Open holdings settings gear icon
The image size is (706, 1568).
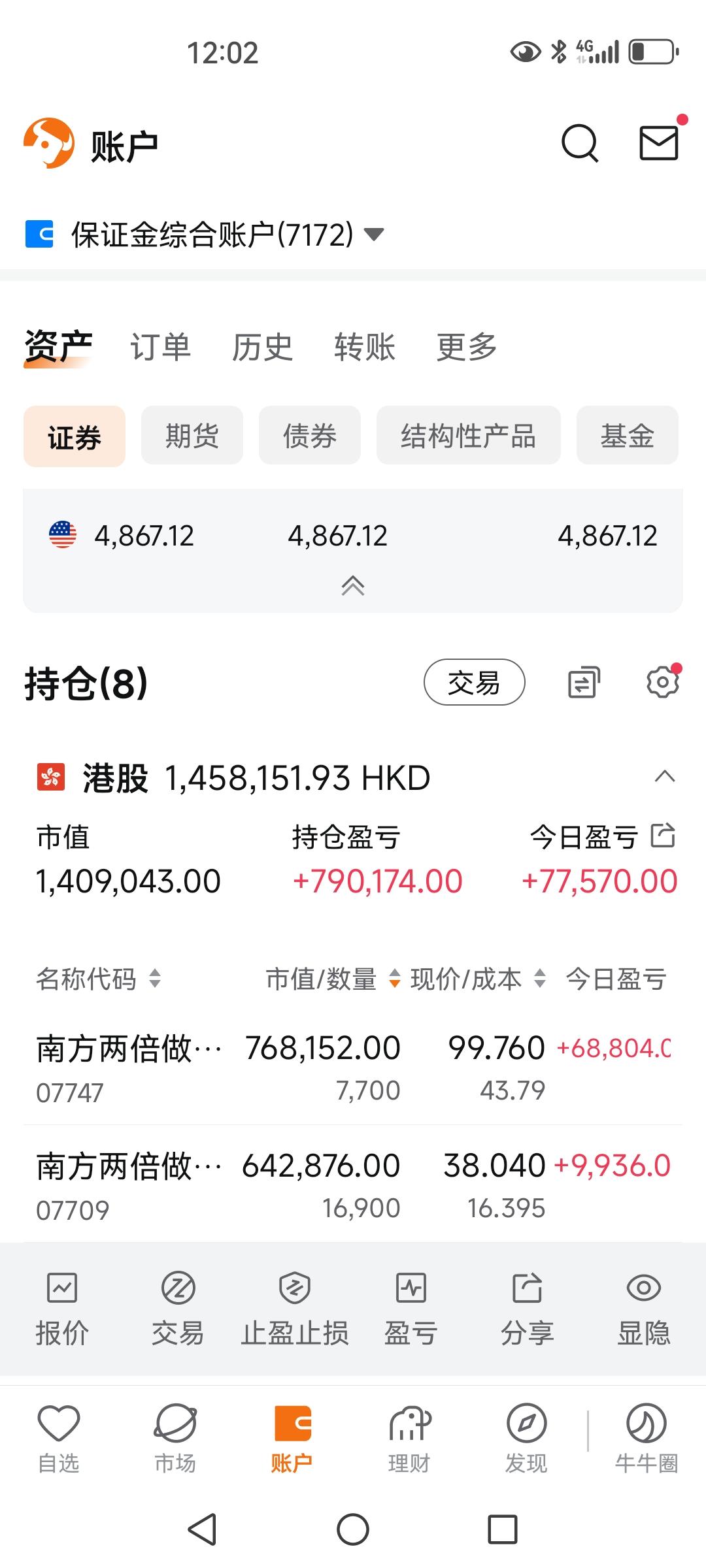662,683
